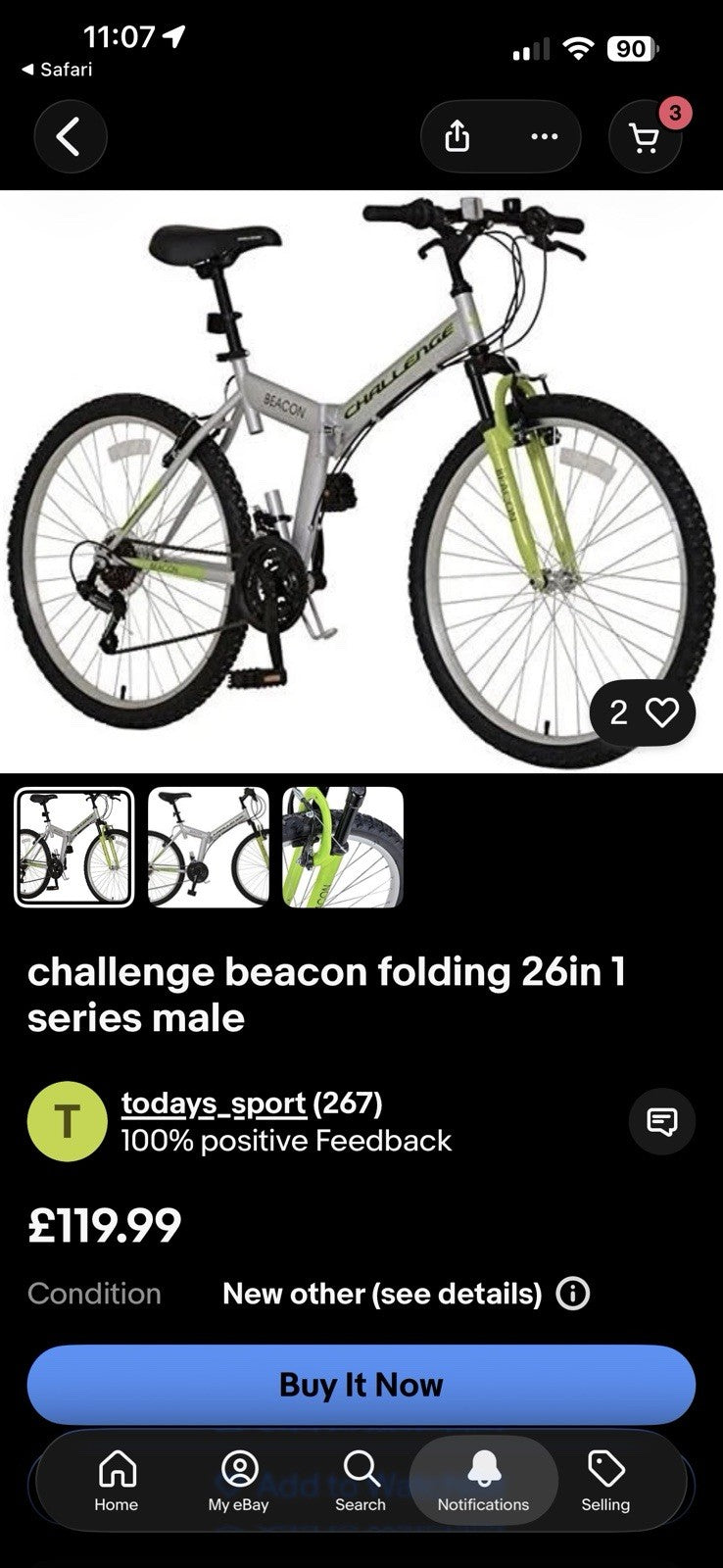
Task: Go to Notifications from the bottom bar
Action: click(483, 1481)
